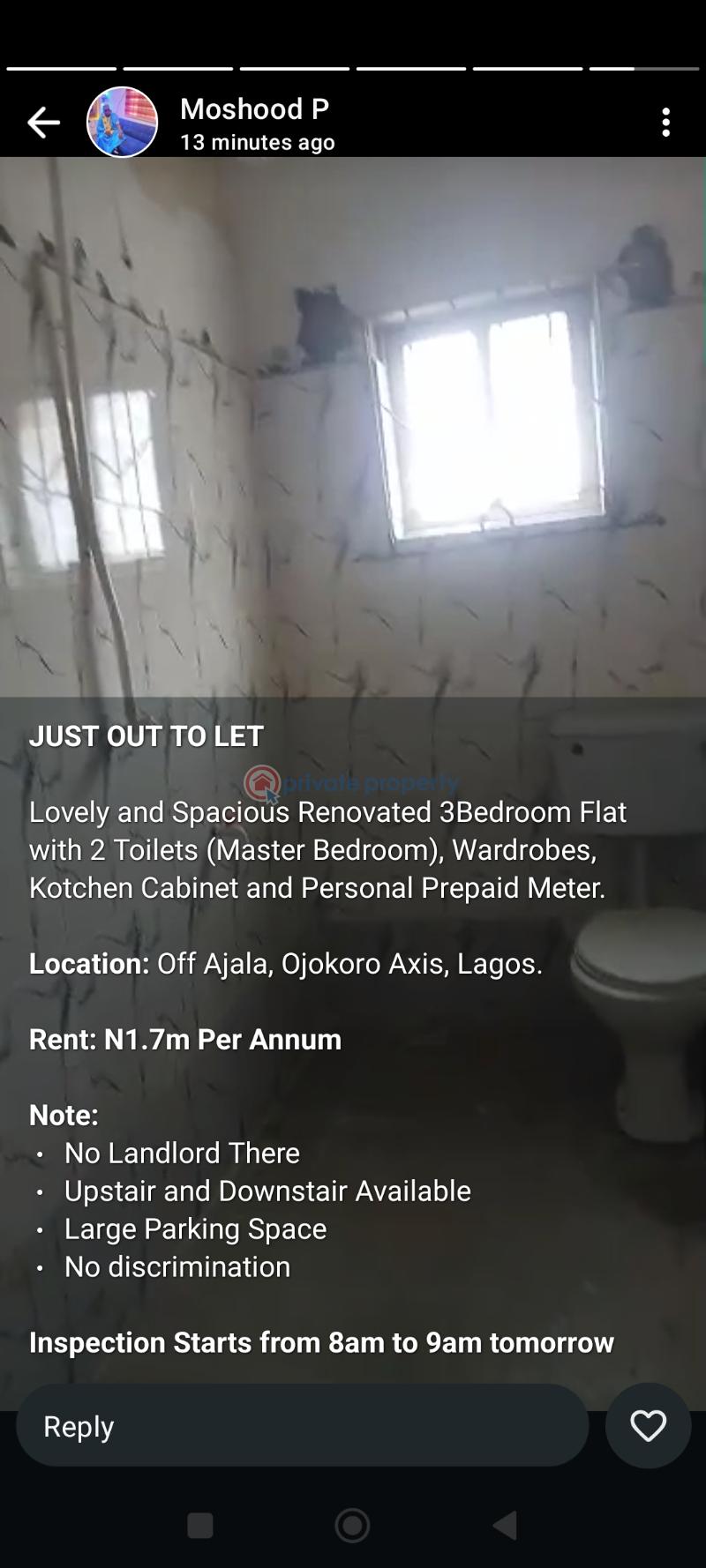Tap the contact name Moshood P
Image resolution: width=706 pixels, height=1568 pixels.
[x=254, y=108]
